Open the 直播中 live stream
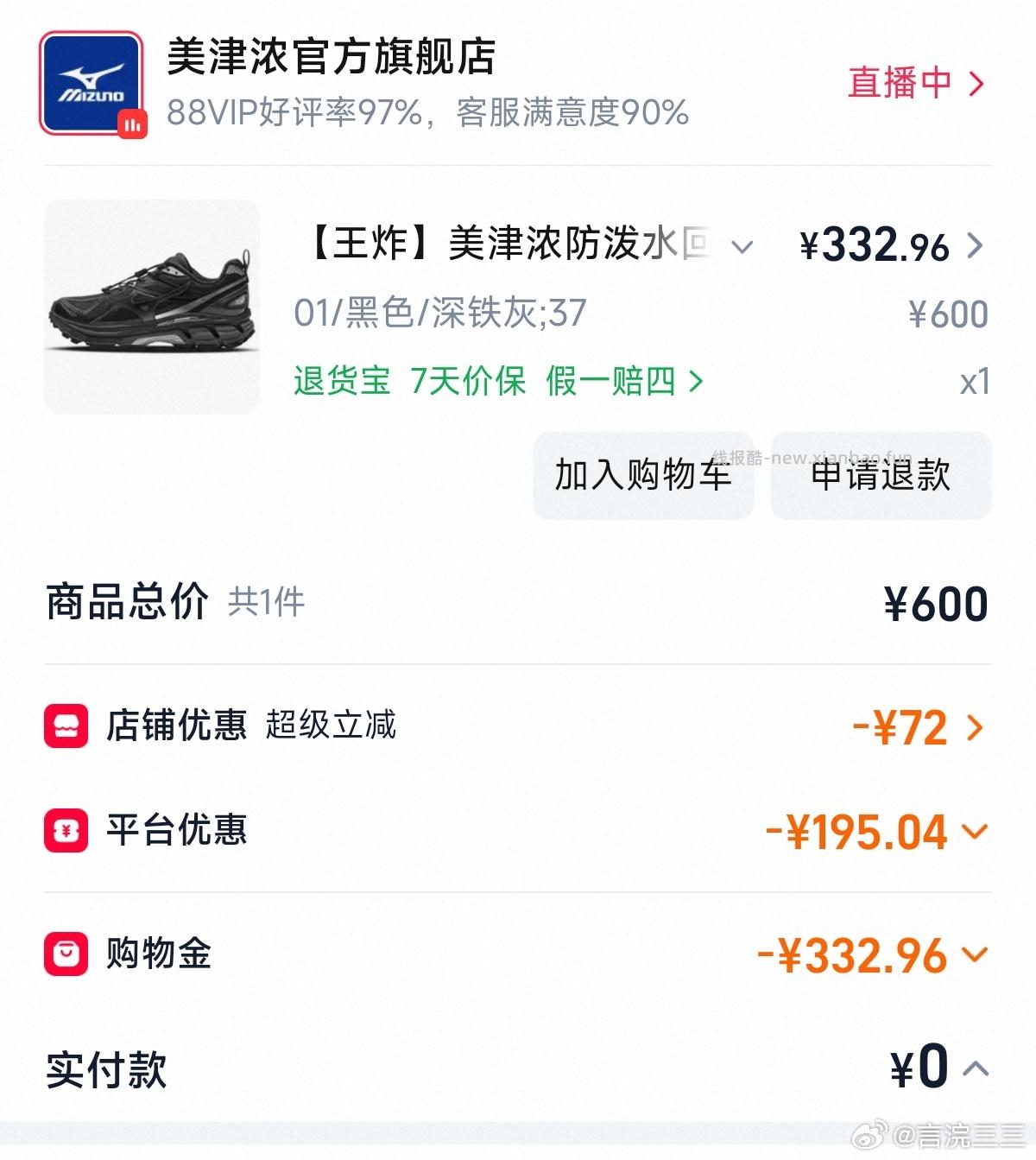1036x1160 pixels. pos(915,84)
